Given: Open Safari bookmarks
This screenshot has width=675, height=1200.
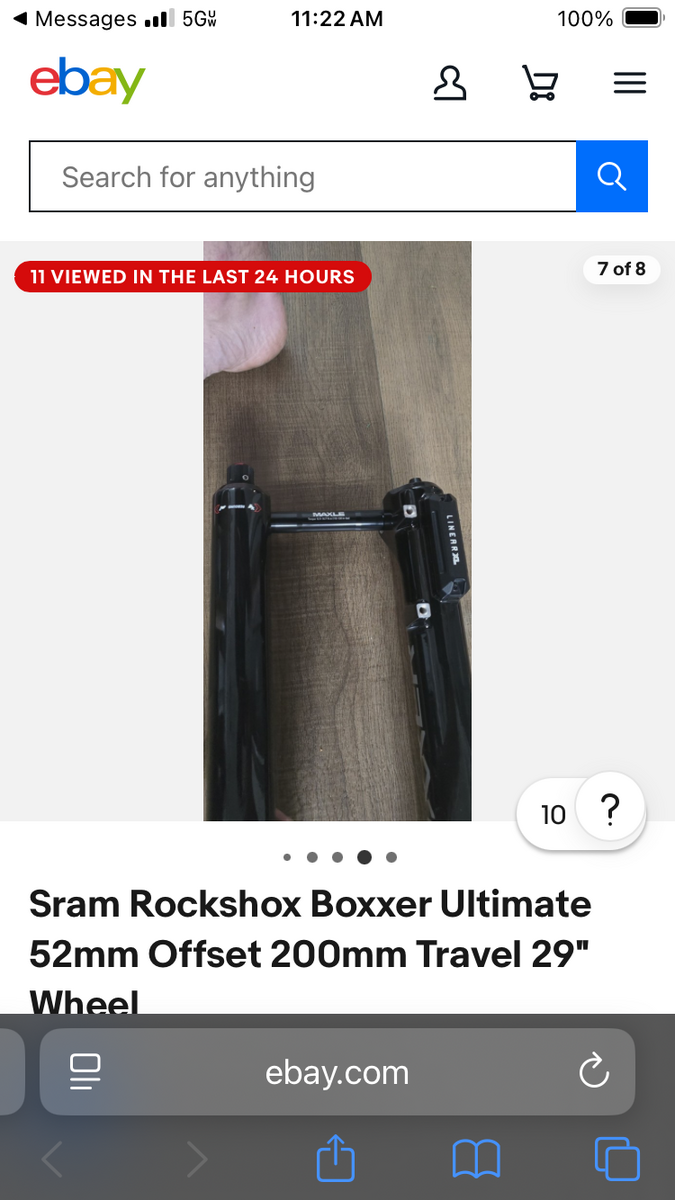Looking at the screenshot, I should coord(476,1160).
